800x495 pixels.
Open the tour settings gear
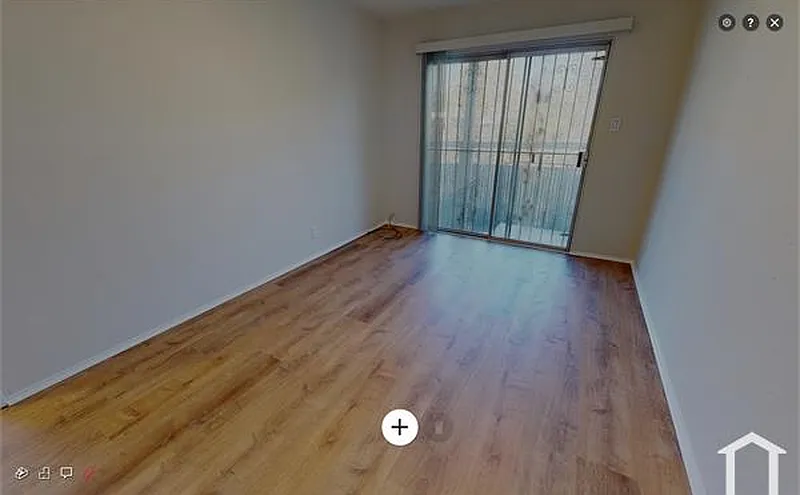(727, 22)
